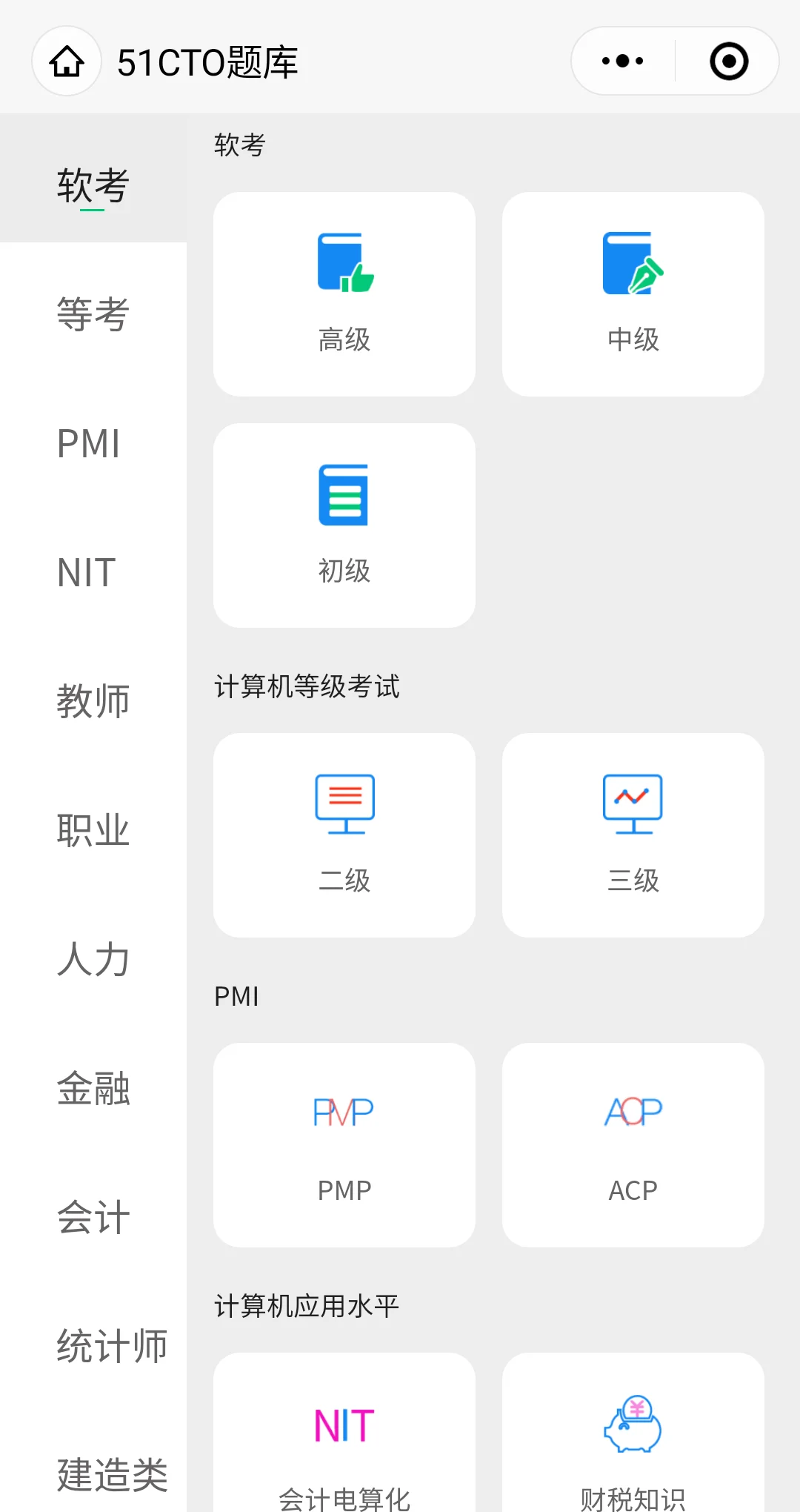Screen dimensions: 800x1512
Task: Select the 三级 computer exam card
Action: [x=633, y=835]
